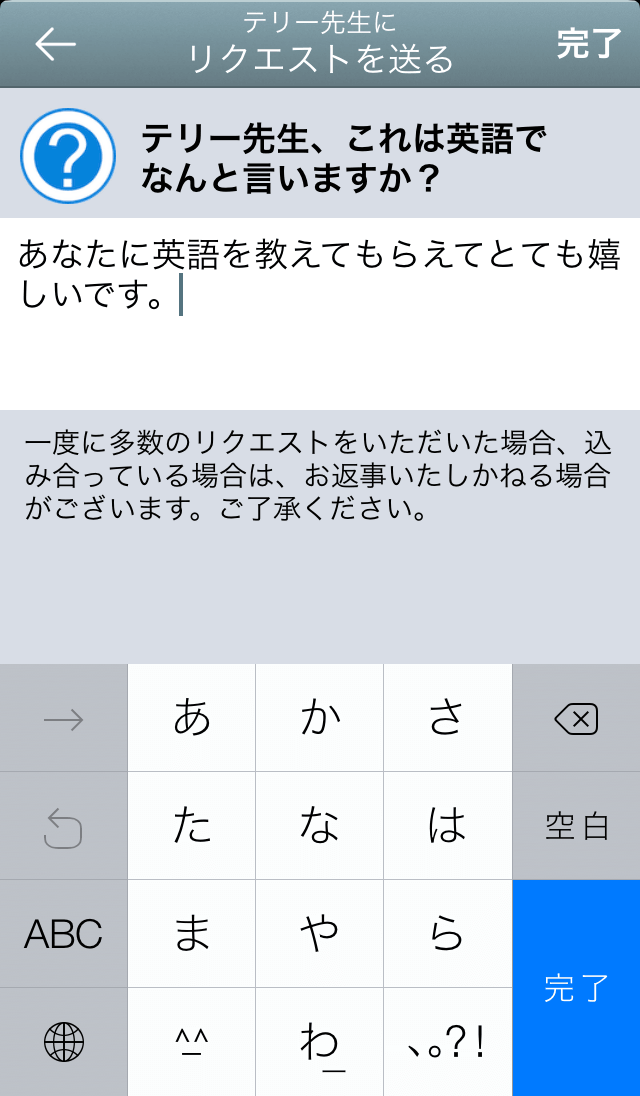Open the globe keyboard language switcher
The width and height of the screenshot is (640, 1096).
tap(64, 1041)
